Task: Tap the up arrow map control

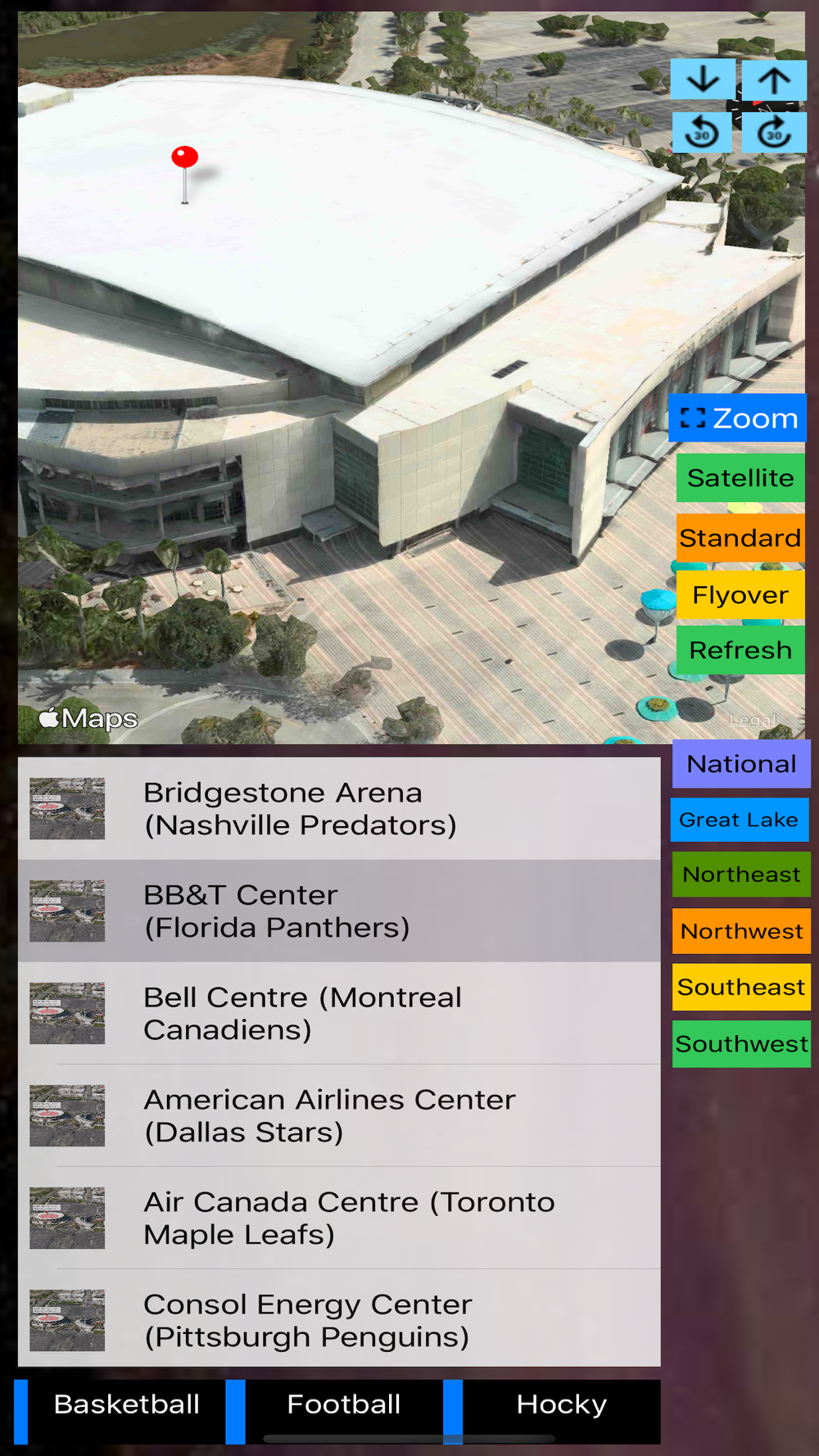Action: 774,80
